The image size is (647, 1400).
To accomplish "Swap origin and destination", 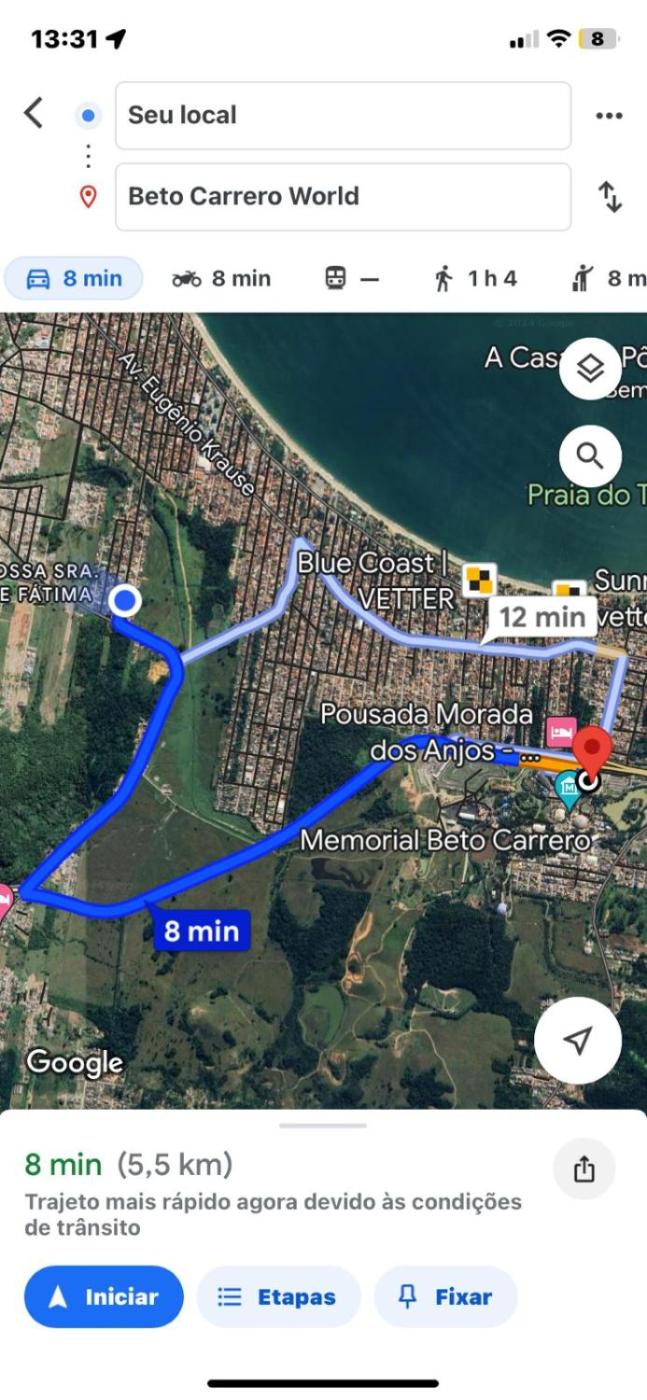I will [x=610, y=196].
